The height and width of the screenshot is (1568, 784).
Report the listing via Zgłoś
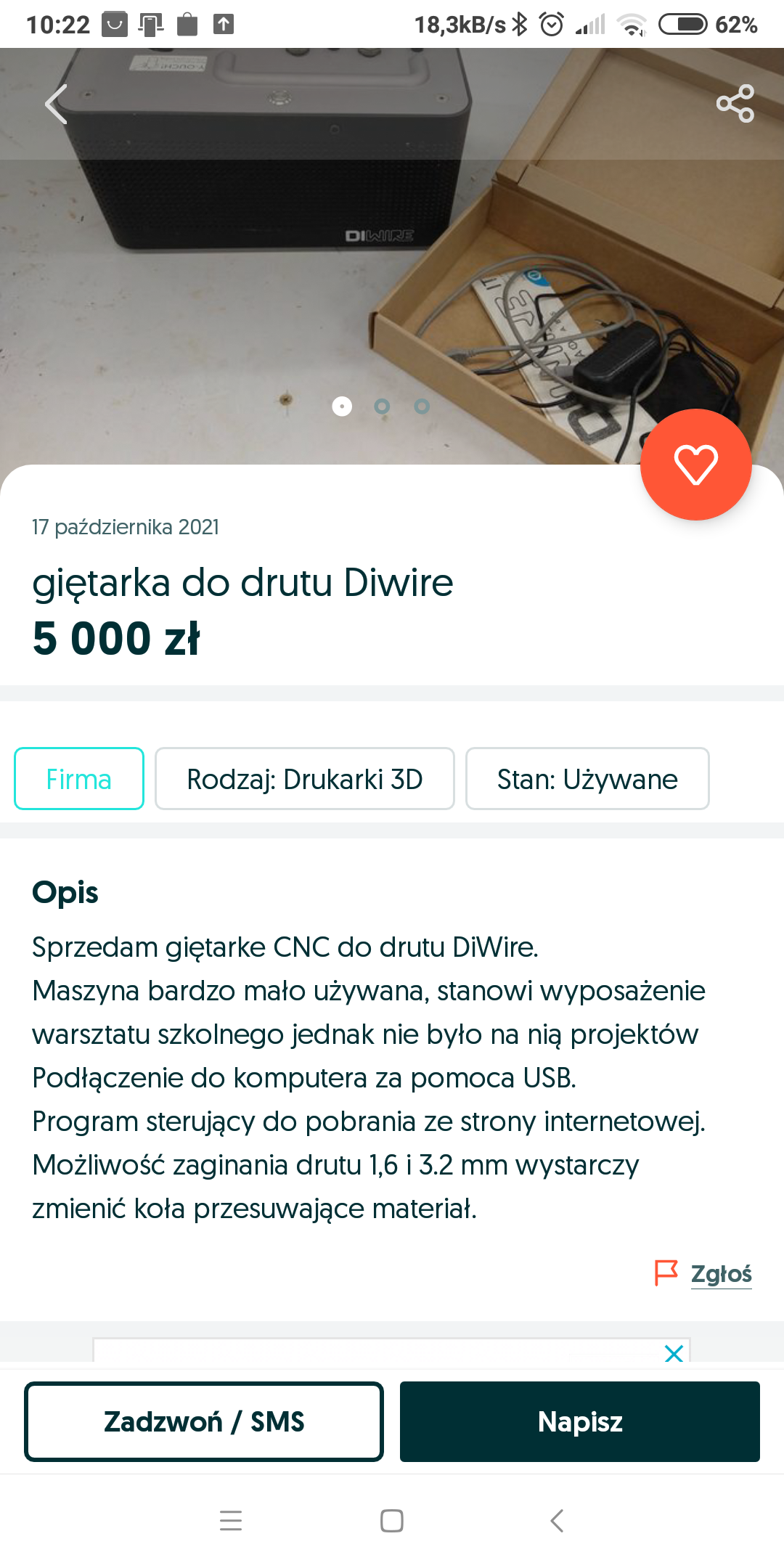tap(720, 1274)
